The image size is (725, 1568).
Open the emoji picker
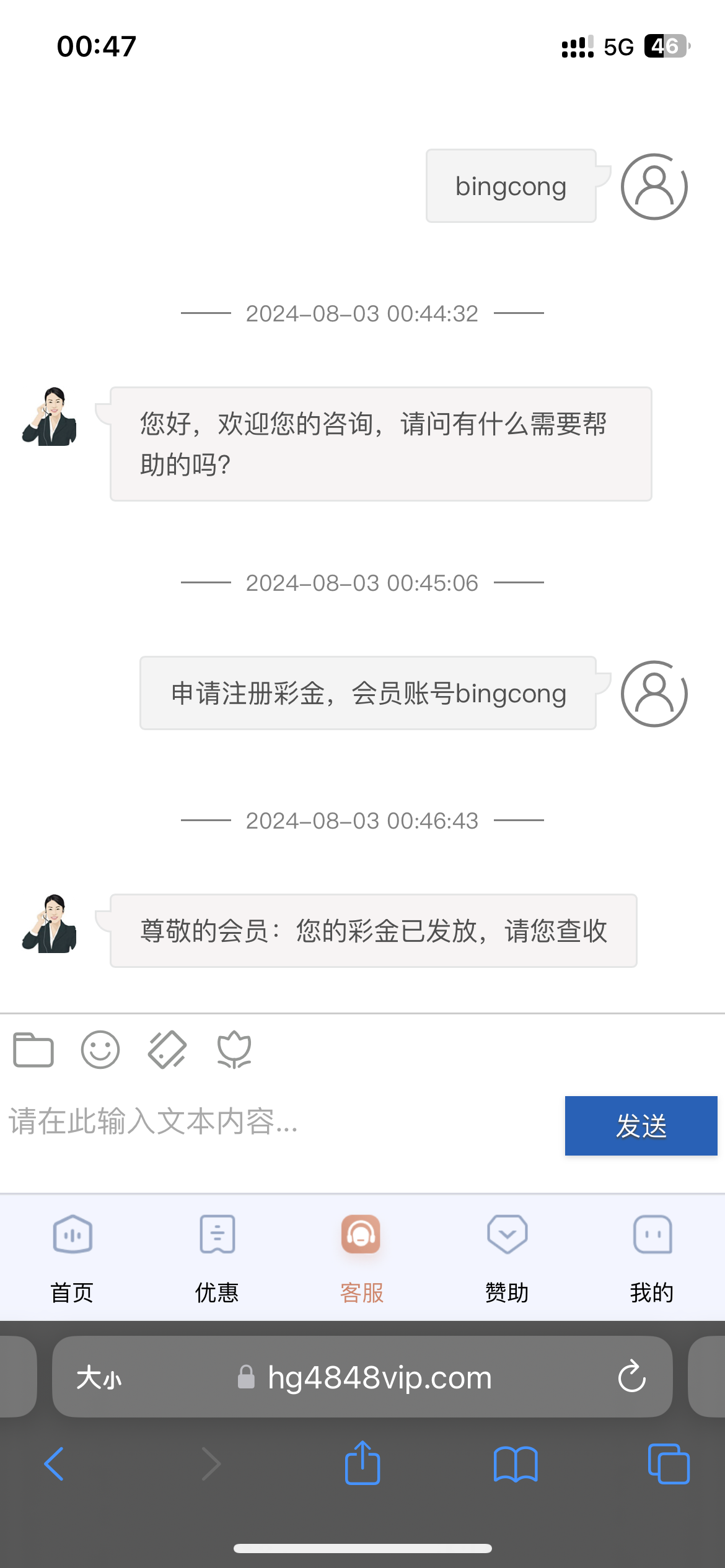(x=100, y=1050)
